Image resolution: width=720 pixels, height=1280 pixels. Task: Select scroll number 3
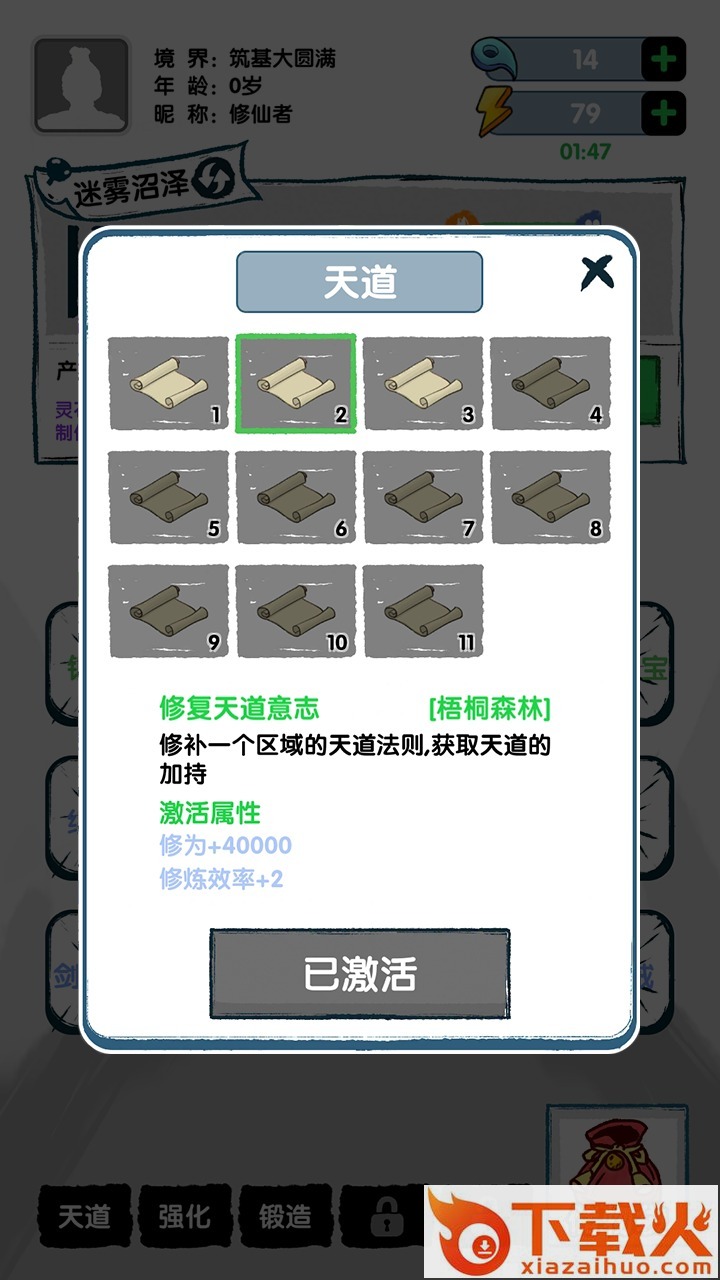[423, 384]
